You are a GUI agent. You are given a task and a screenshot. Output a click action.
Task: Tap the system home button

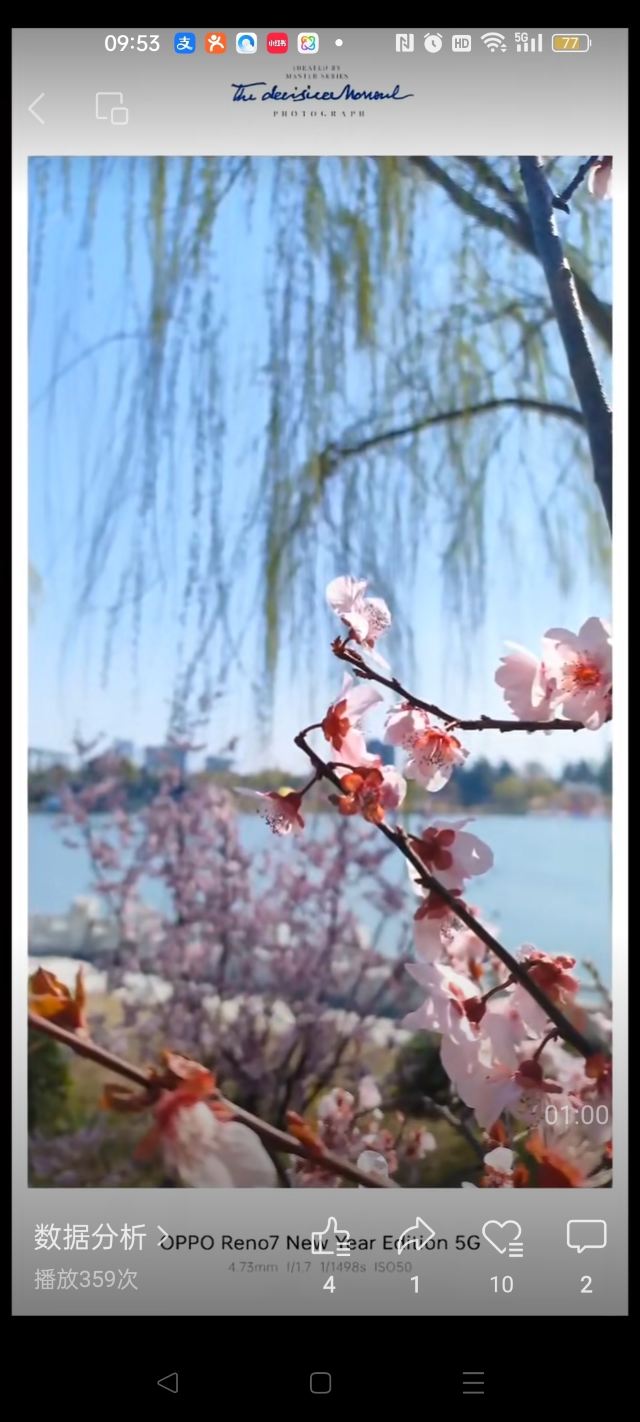320,1383
